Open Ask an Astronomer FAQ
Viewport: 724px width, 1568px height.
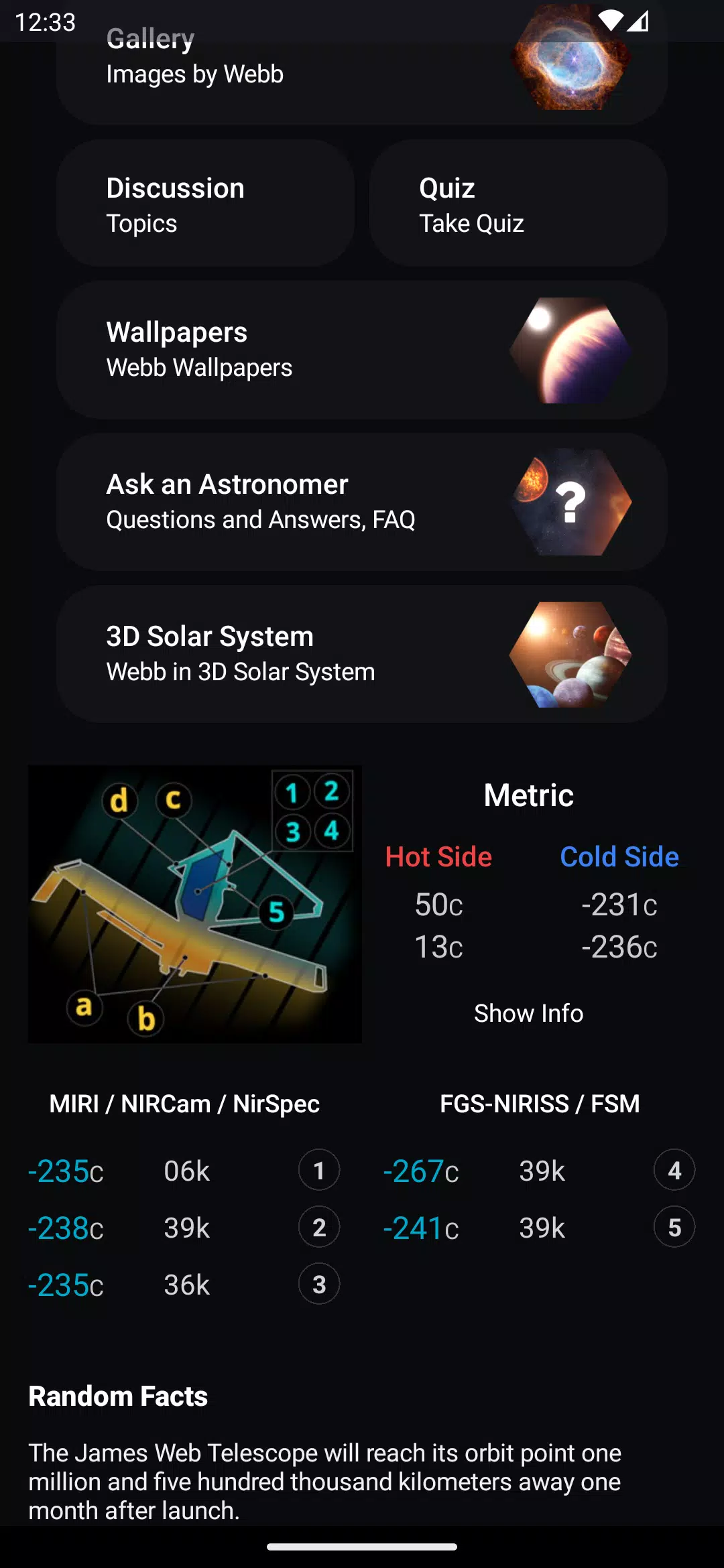tap(362, 502)
